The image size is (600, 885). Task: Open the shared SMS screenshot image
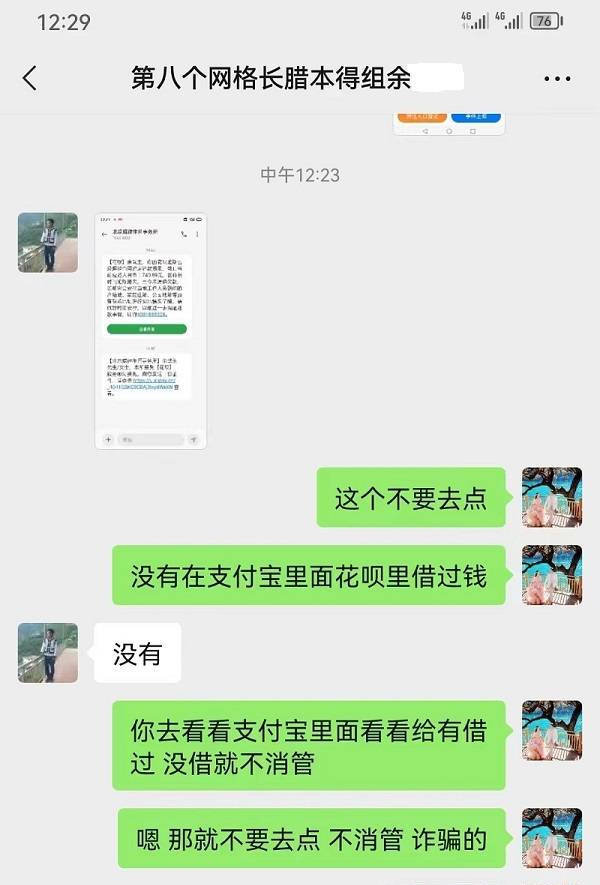(x=150, y=330)
